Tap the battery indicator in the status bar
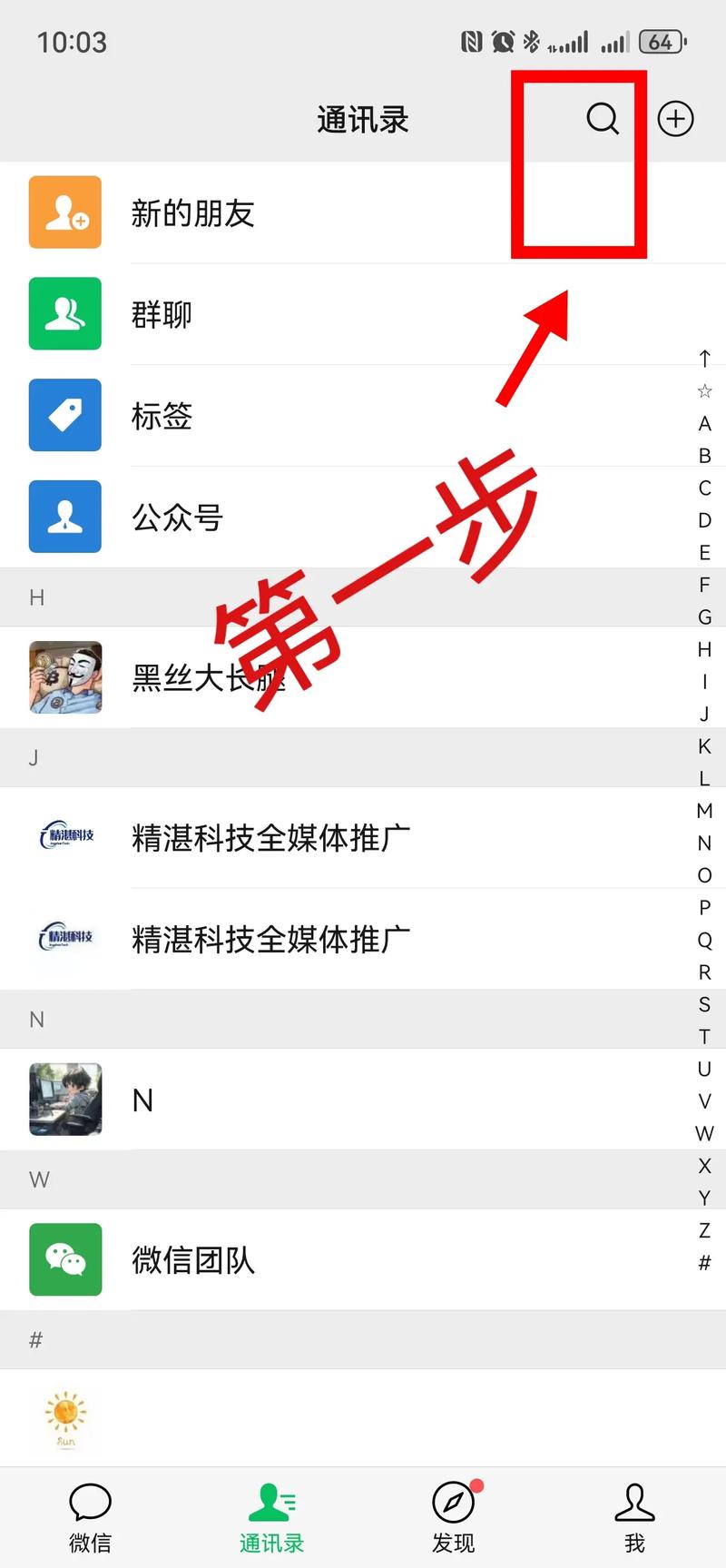The width and height of the screenshot is (726, 1568). [662, 42]
